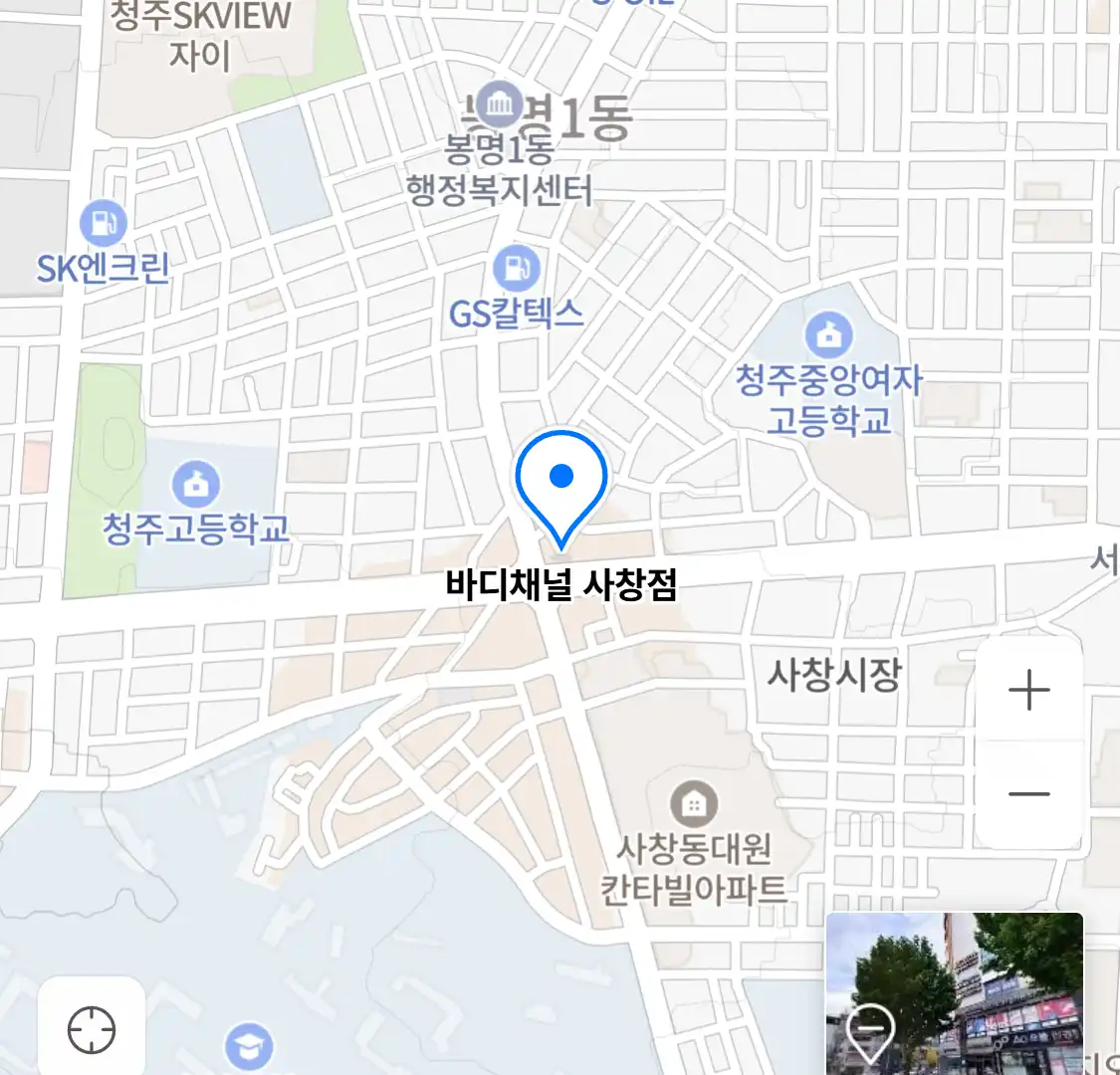Zoom out of the map
1120x1075 pixels.
[1028, 794]
